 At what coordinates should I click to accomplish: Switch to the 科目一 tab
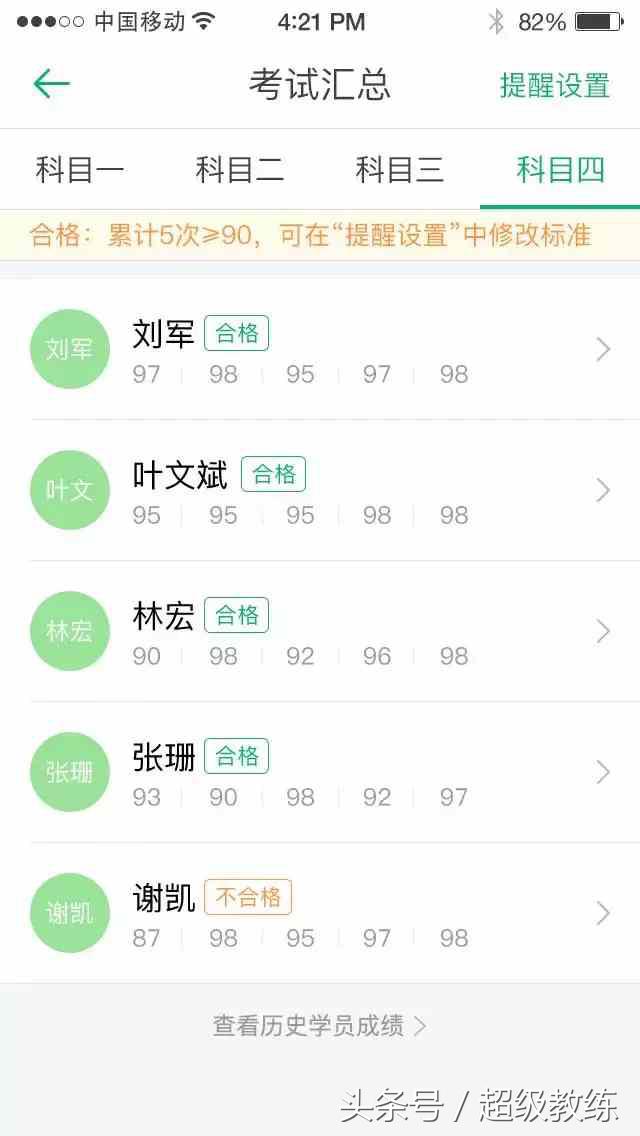tap(80, 171)
